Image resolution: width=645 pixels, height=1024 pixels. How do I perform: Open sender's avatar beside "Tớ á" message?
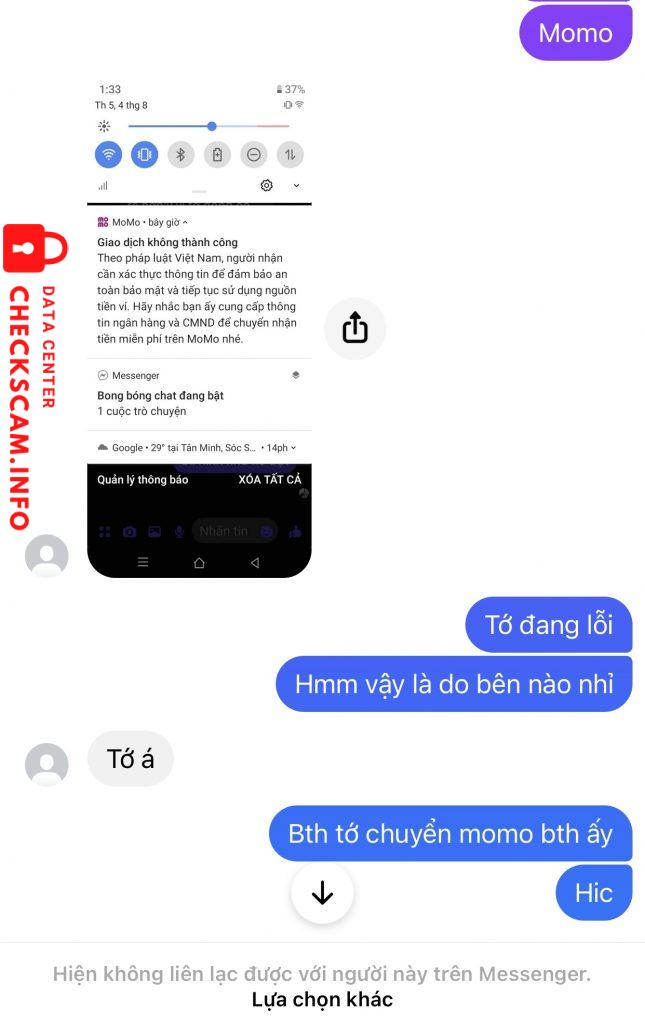click(x=46, y=765)
